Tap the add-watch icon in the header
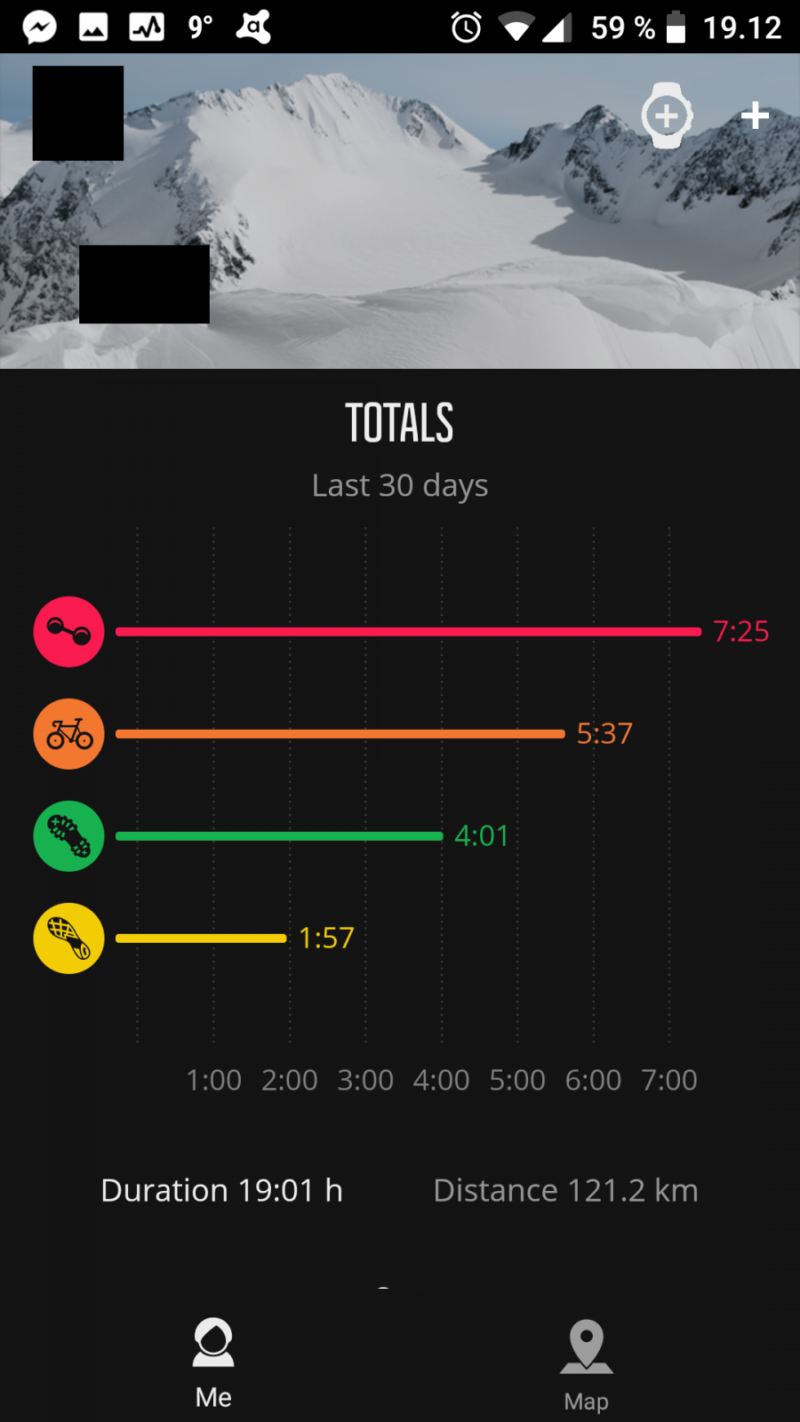The width and height of the screenshot is (800, 1422). click(x=666, y=117)
